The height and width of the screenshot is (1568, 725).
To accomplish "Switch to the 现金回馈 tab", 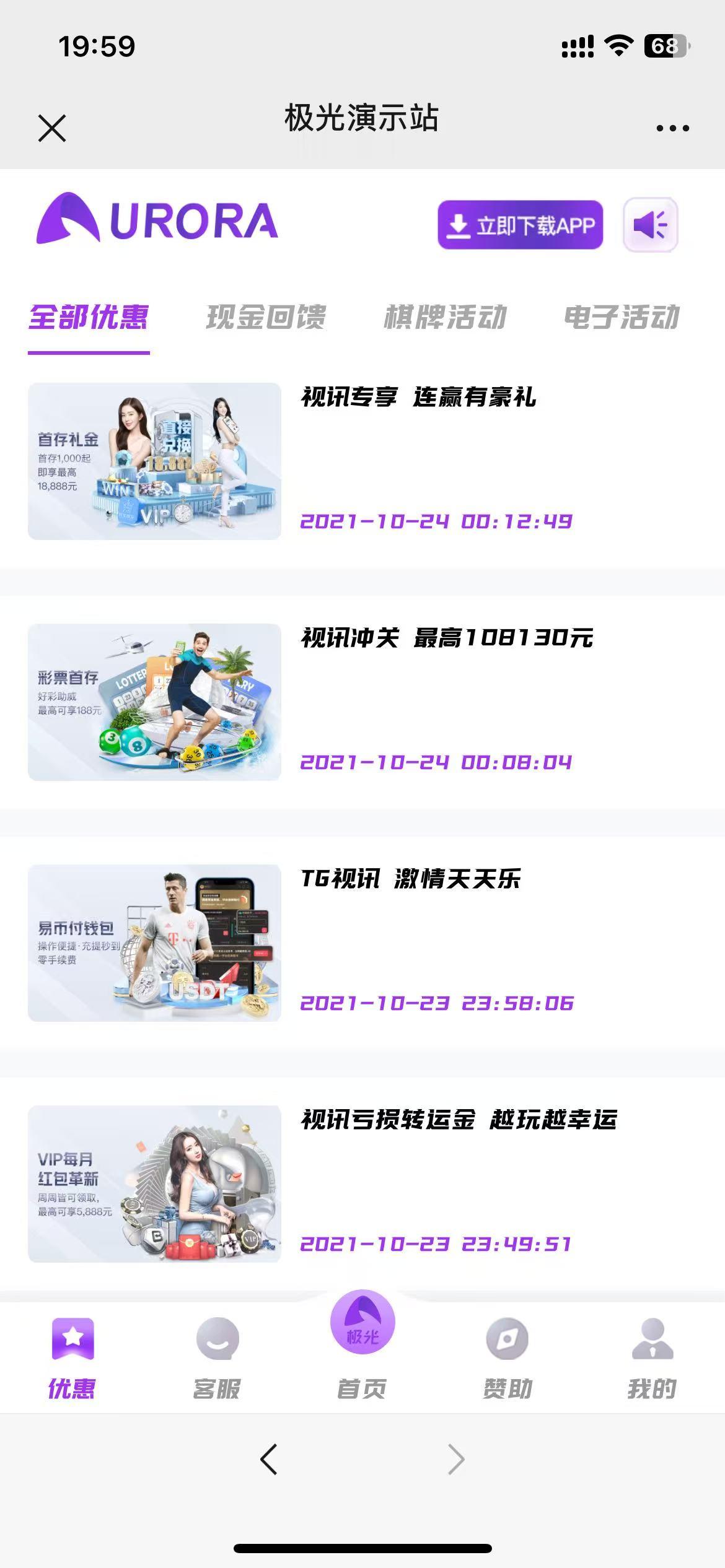I will tap(266, 317).
